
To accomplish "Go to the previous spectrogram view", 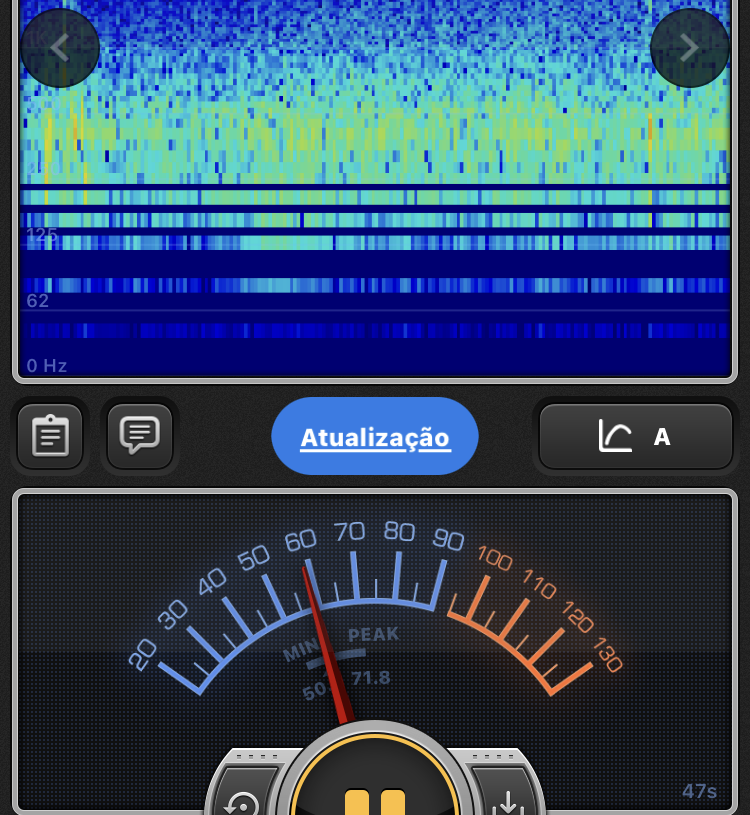I will (x=59, y=47).
